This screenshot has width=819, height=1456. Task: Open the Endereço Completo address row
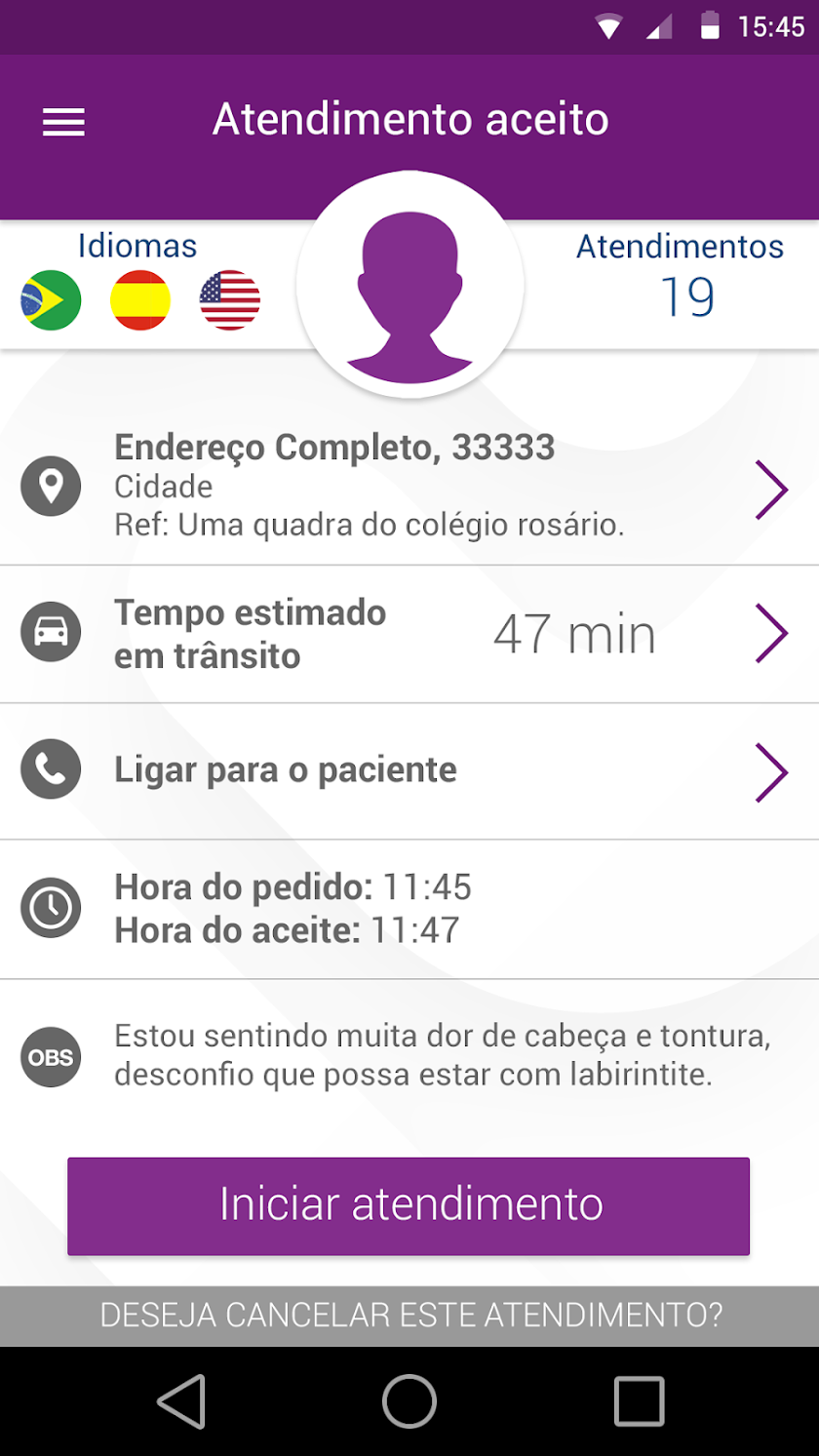tap(409, 486)
